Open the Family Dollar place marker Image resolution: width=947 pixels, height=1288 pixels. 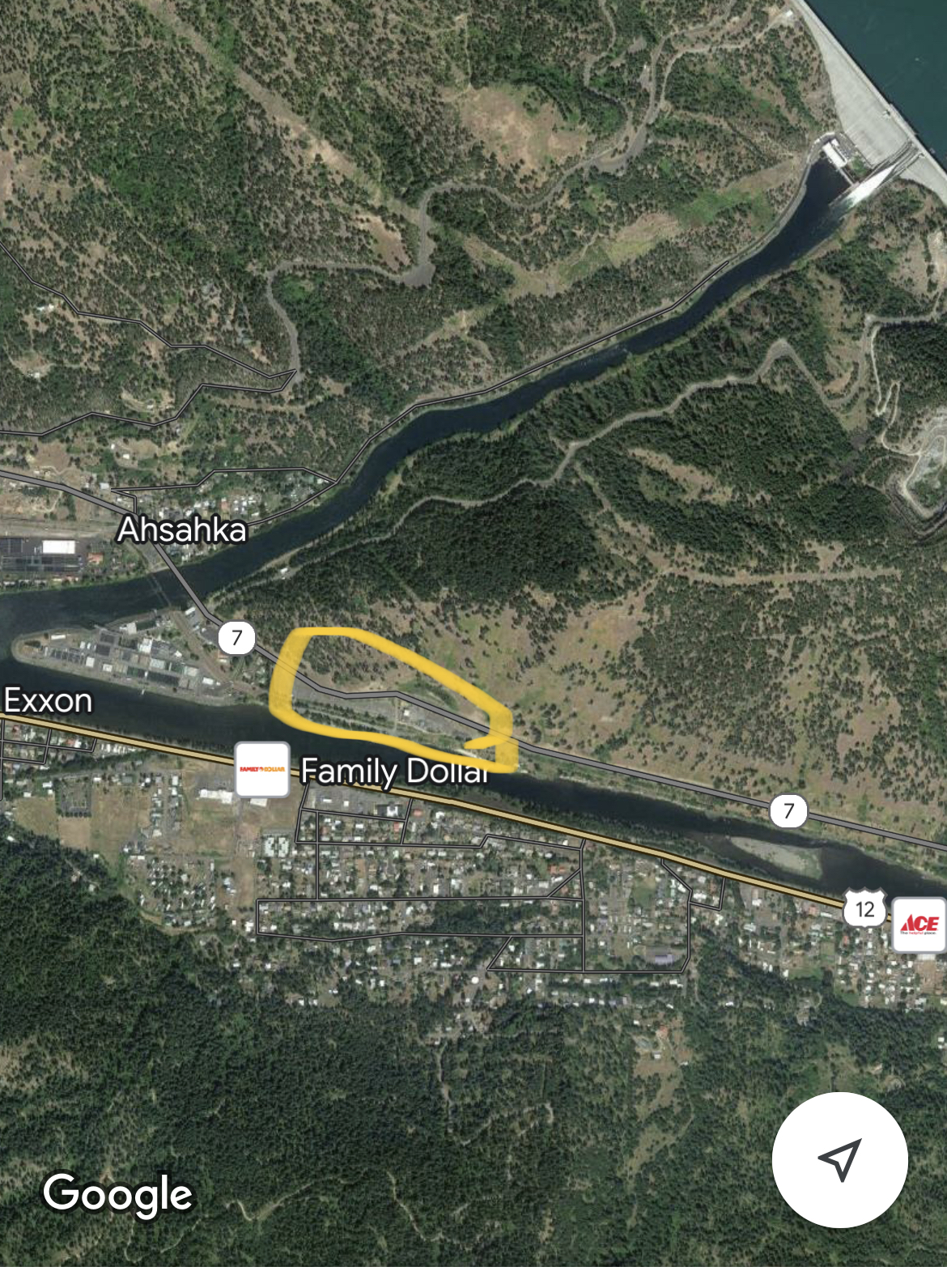click(x=262, y=769)
